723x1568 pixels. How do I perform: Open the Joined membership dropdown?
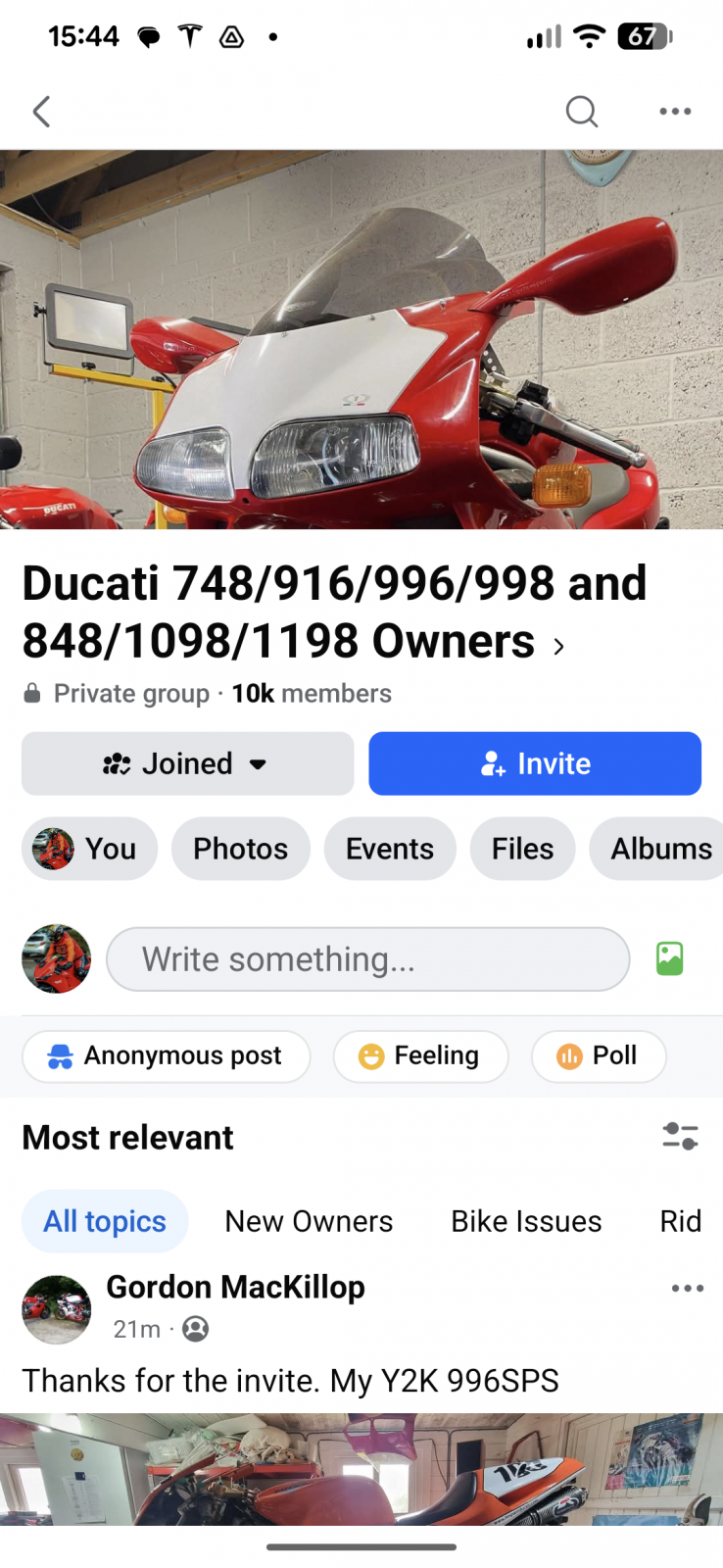click(186, 763)
